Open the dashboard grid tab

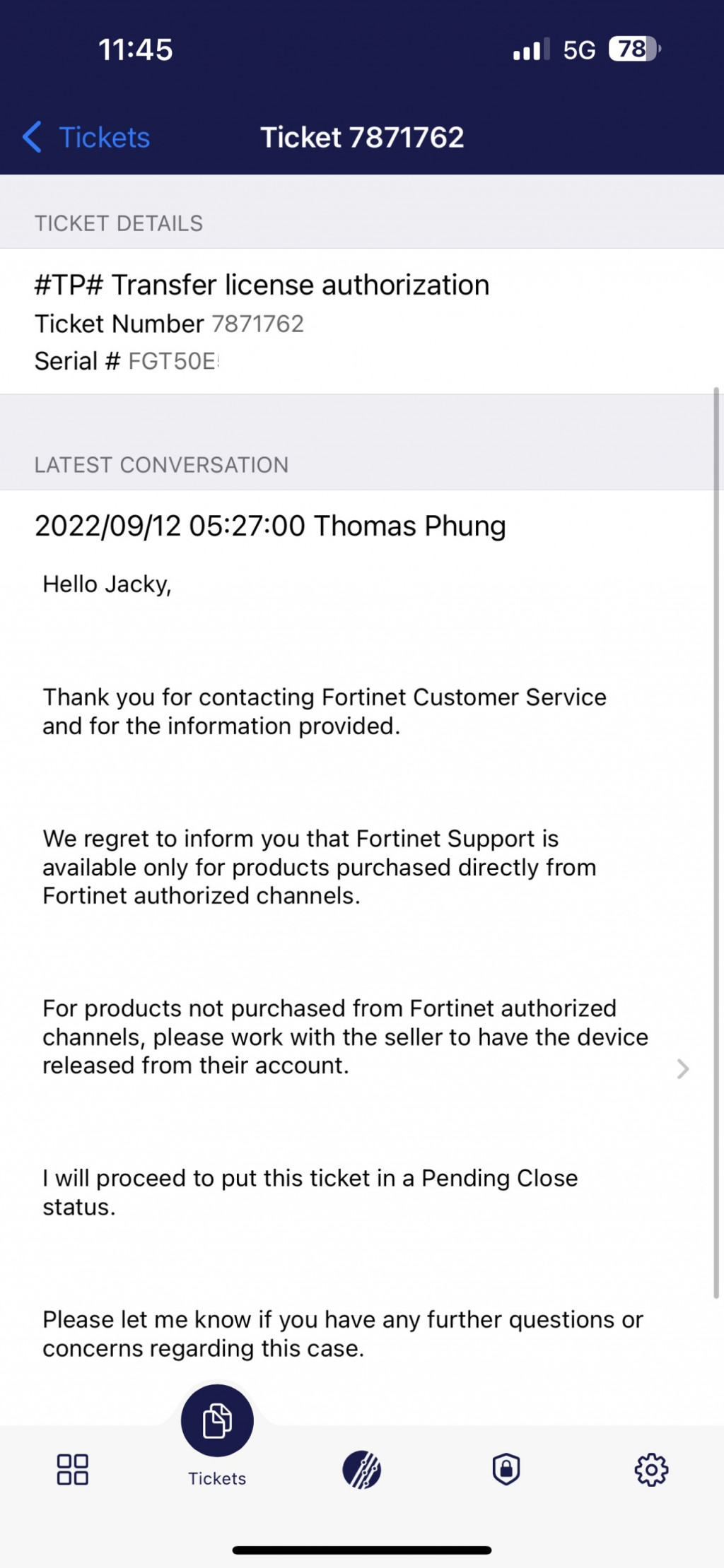point(72,1469)
